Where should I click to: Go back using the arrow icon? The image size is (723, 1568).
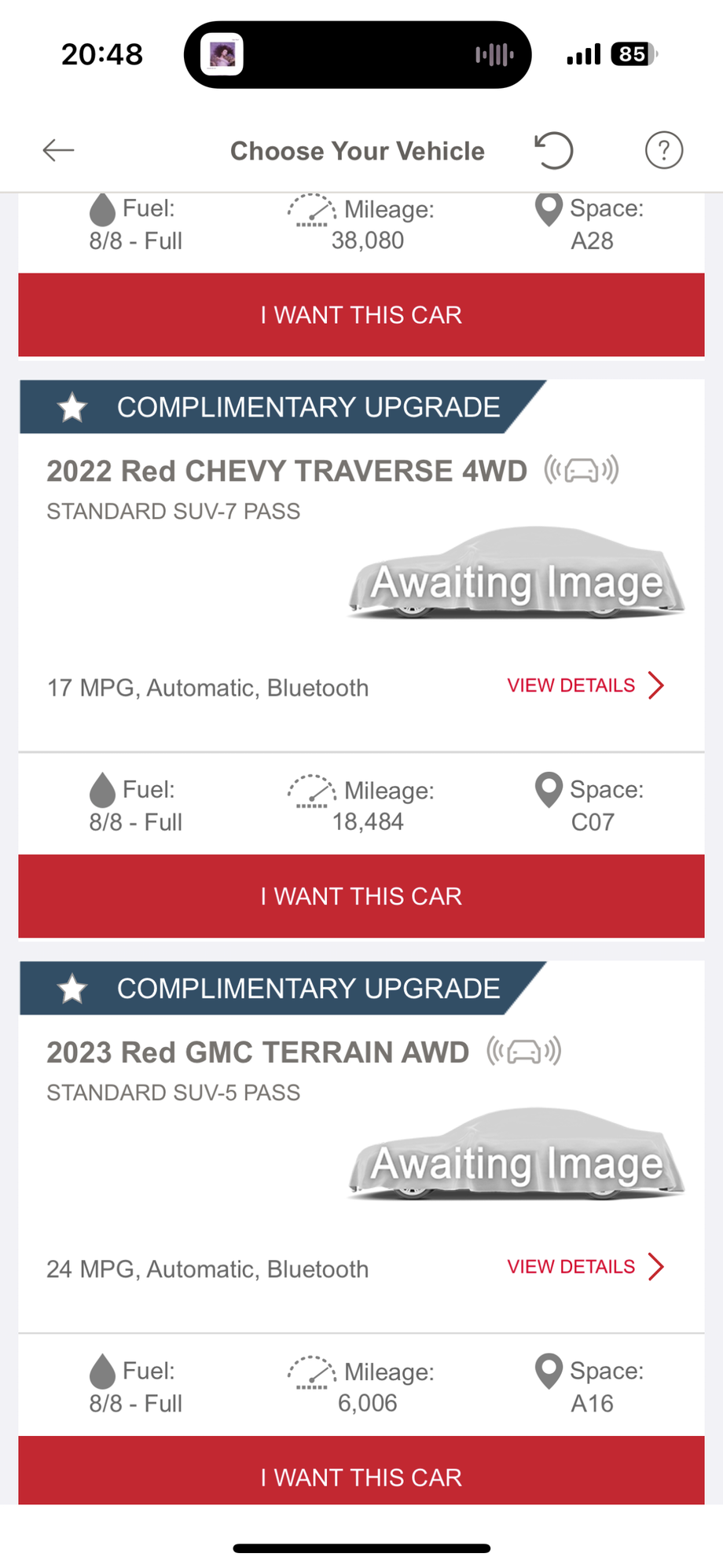pos(58,150)
